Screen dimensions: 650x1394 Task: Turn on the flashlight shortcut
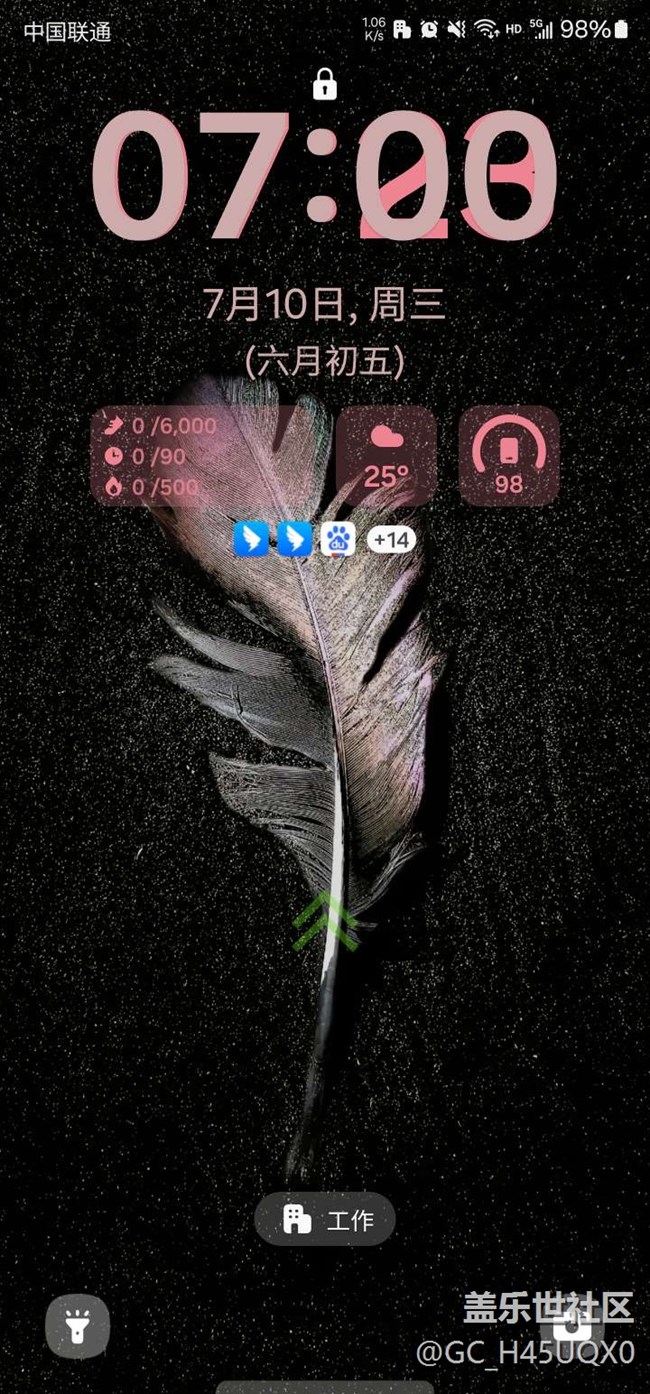coord(78,1326)
